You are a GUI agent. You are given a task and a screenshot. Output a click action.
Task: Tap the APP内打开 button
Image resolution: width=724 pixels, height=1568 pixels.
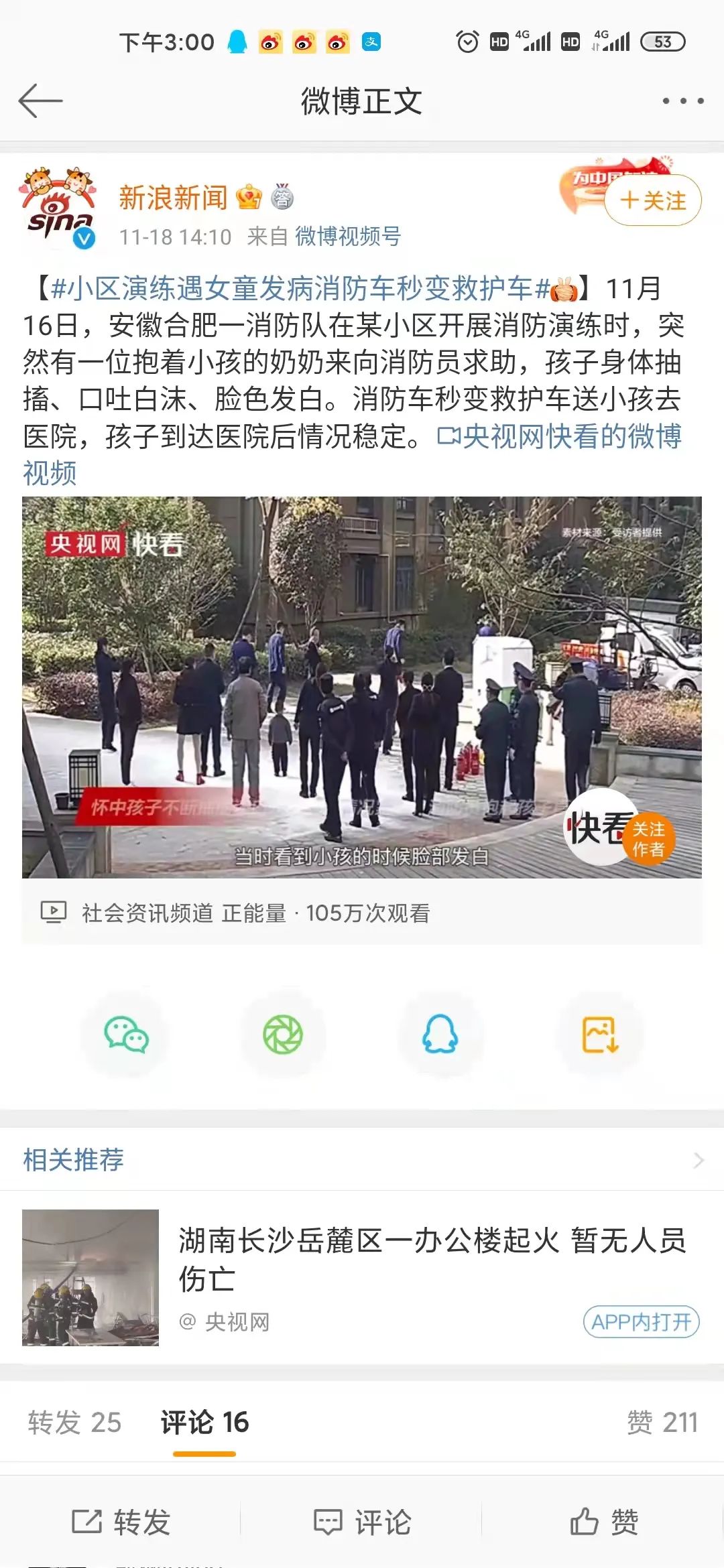[641, 1322]
